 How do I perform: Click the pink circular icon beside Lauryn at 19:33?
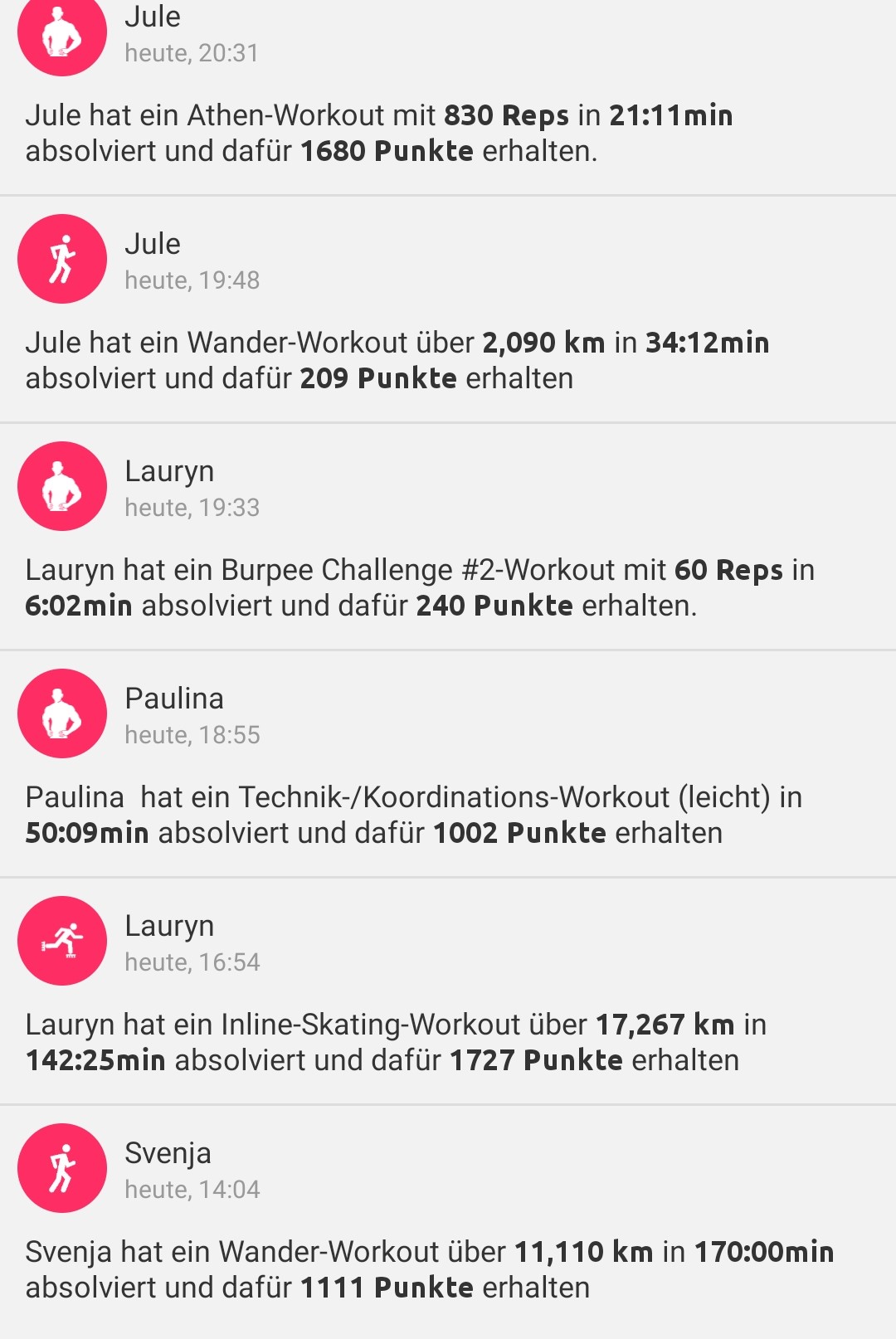pos(61,487)
